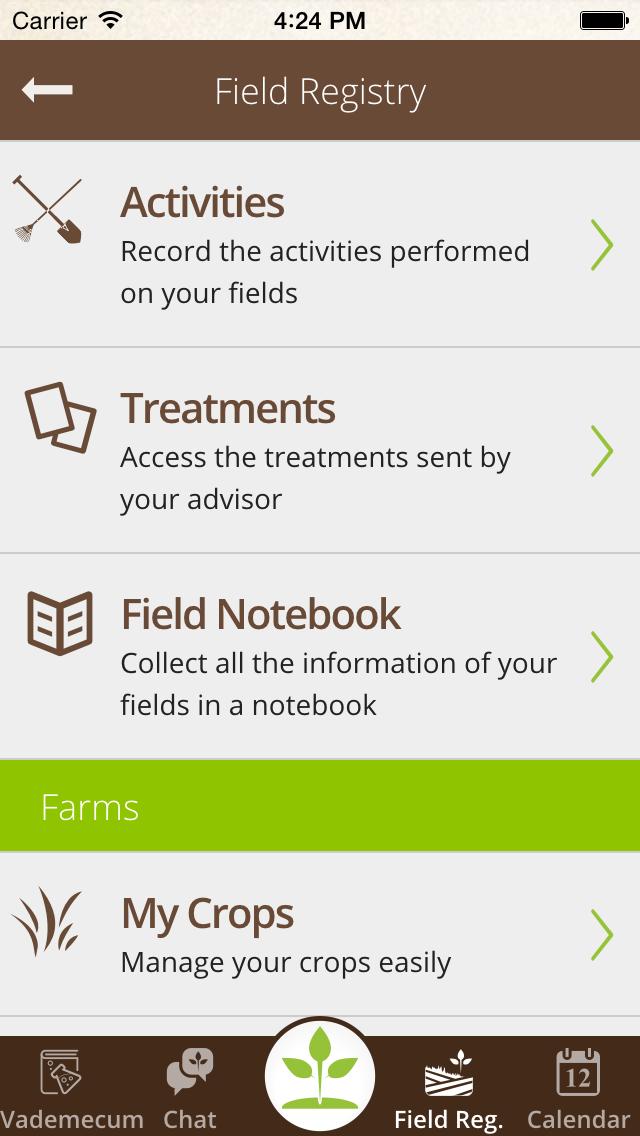This screenshot has width=640, height=1136.
Task: Select the Field Reg. tab
Action: click(448, 1088)
